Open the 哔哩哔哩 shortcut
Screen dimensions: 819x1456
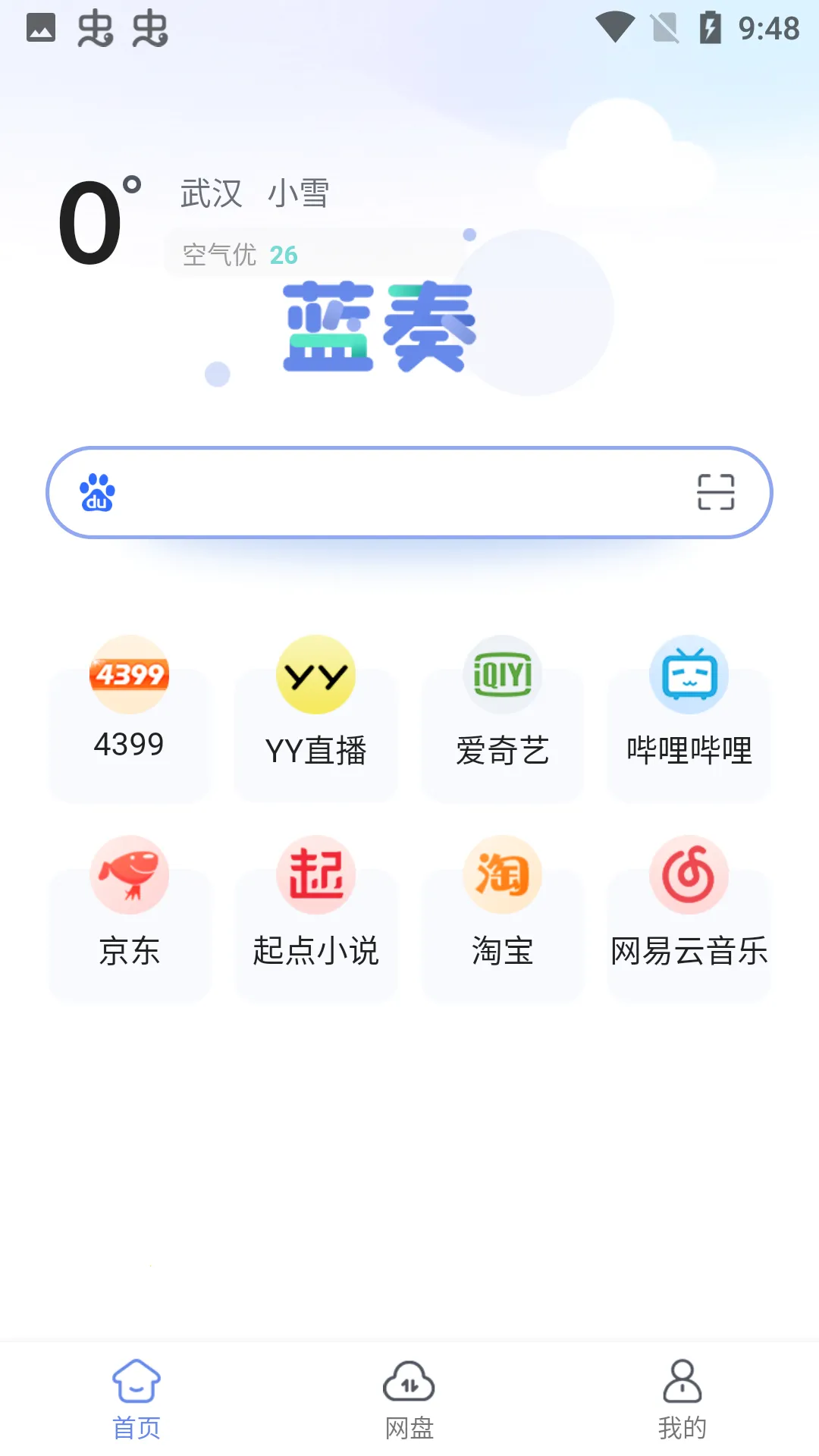pyautogui.click(x=689, y=713)
